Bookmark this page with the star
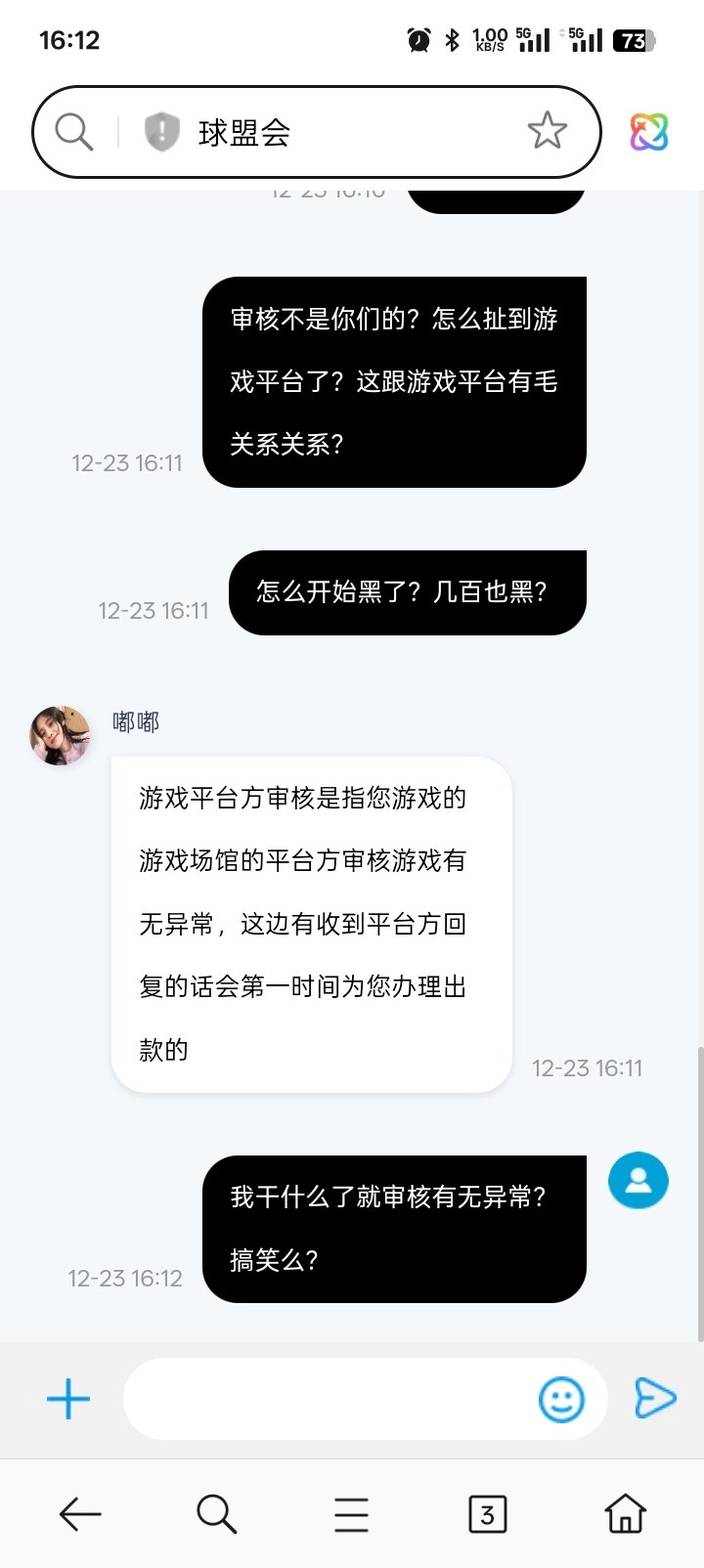 point(547,131)
